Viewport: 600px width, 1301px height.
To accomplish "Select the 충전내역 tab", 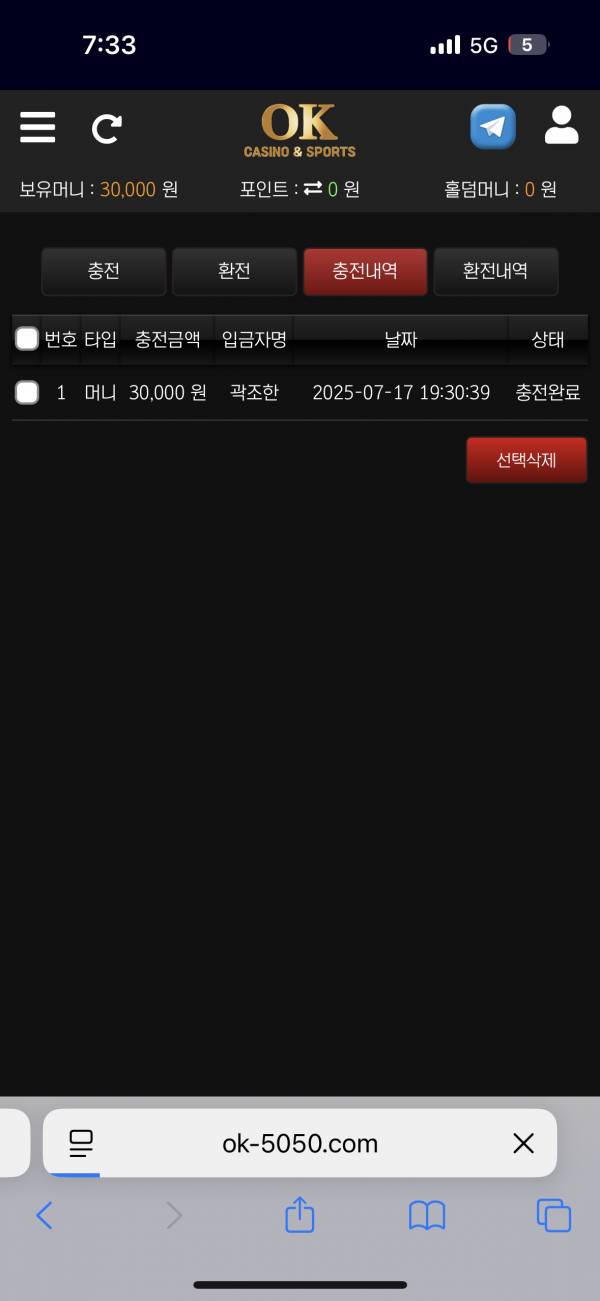I will click(x=365, y=271).
